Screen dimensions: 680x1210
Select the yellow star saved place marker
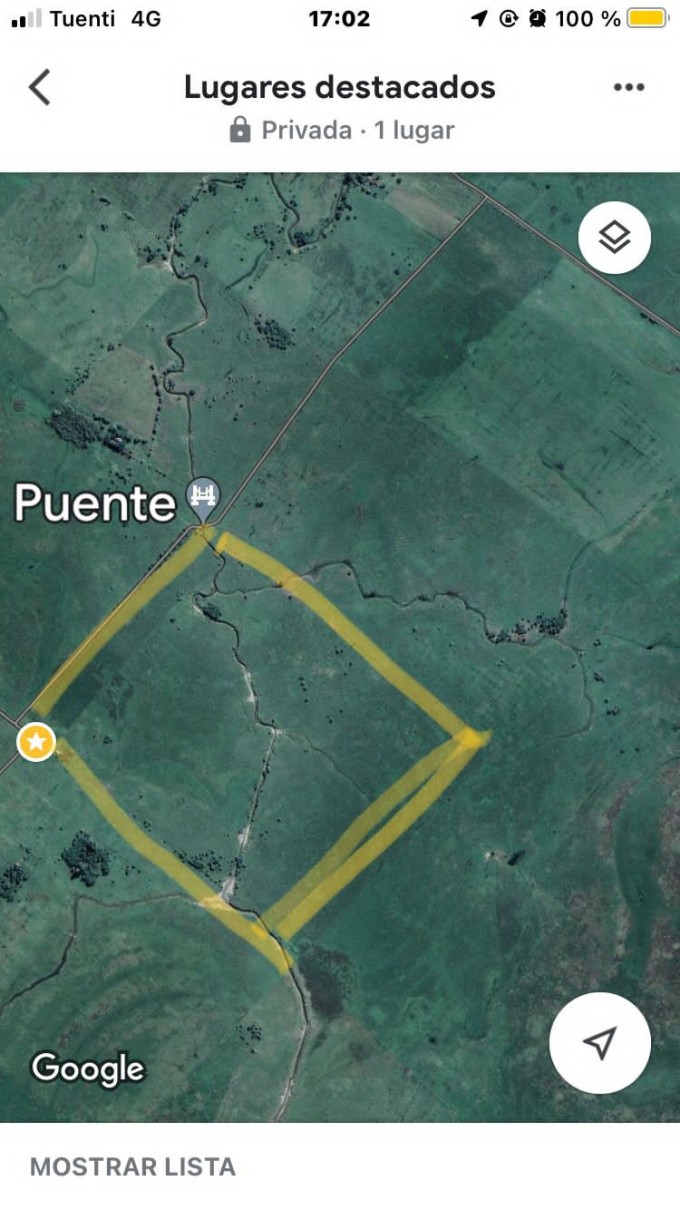click(x=37, y=742)
